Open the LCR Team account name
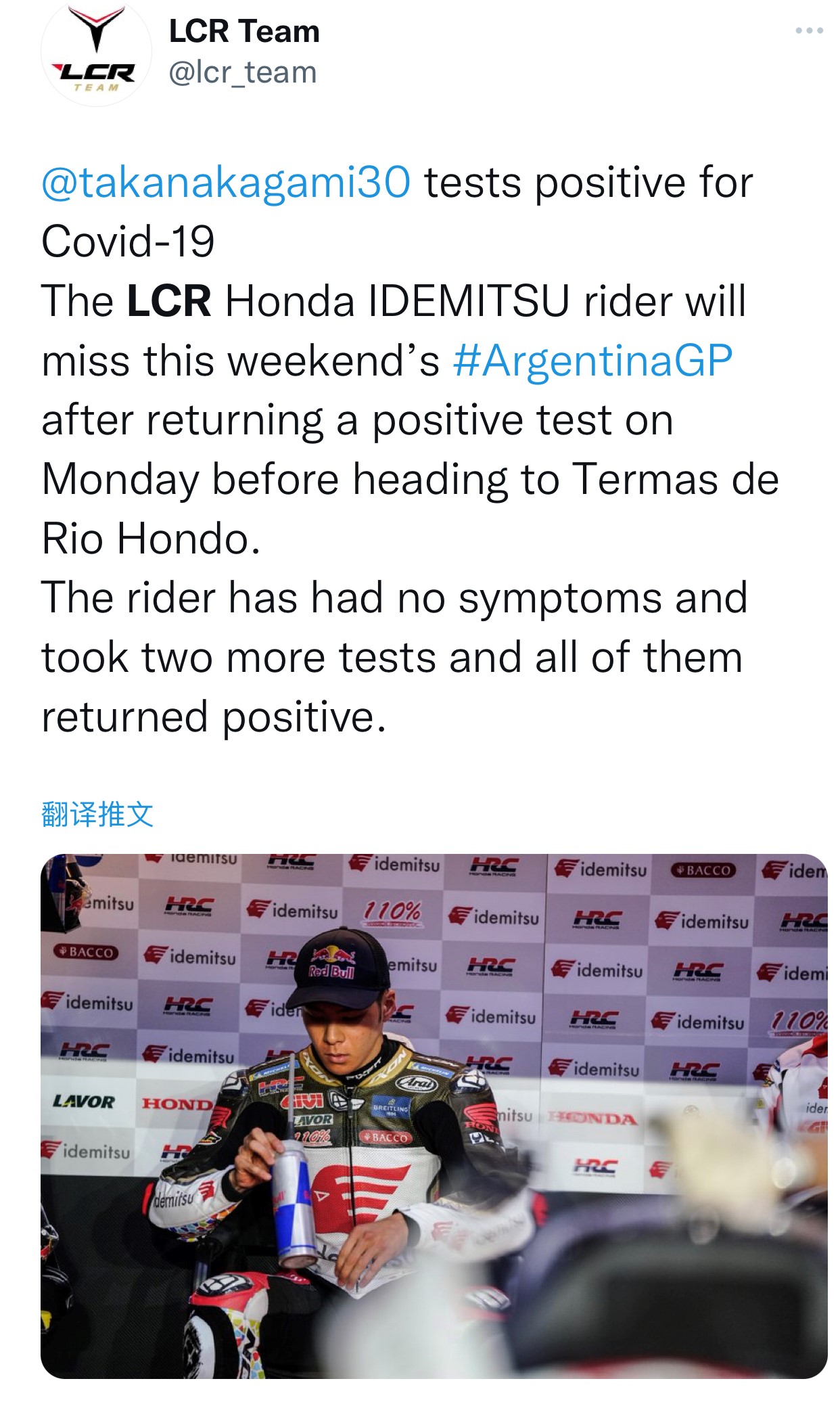The image size is (840, 1402). tap(244, 31)
